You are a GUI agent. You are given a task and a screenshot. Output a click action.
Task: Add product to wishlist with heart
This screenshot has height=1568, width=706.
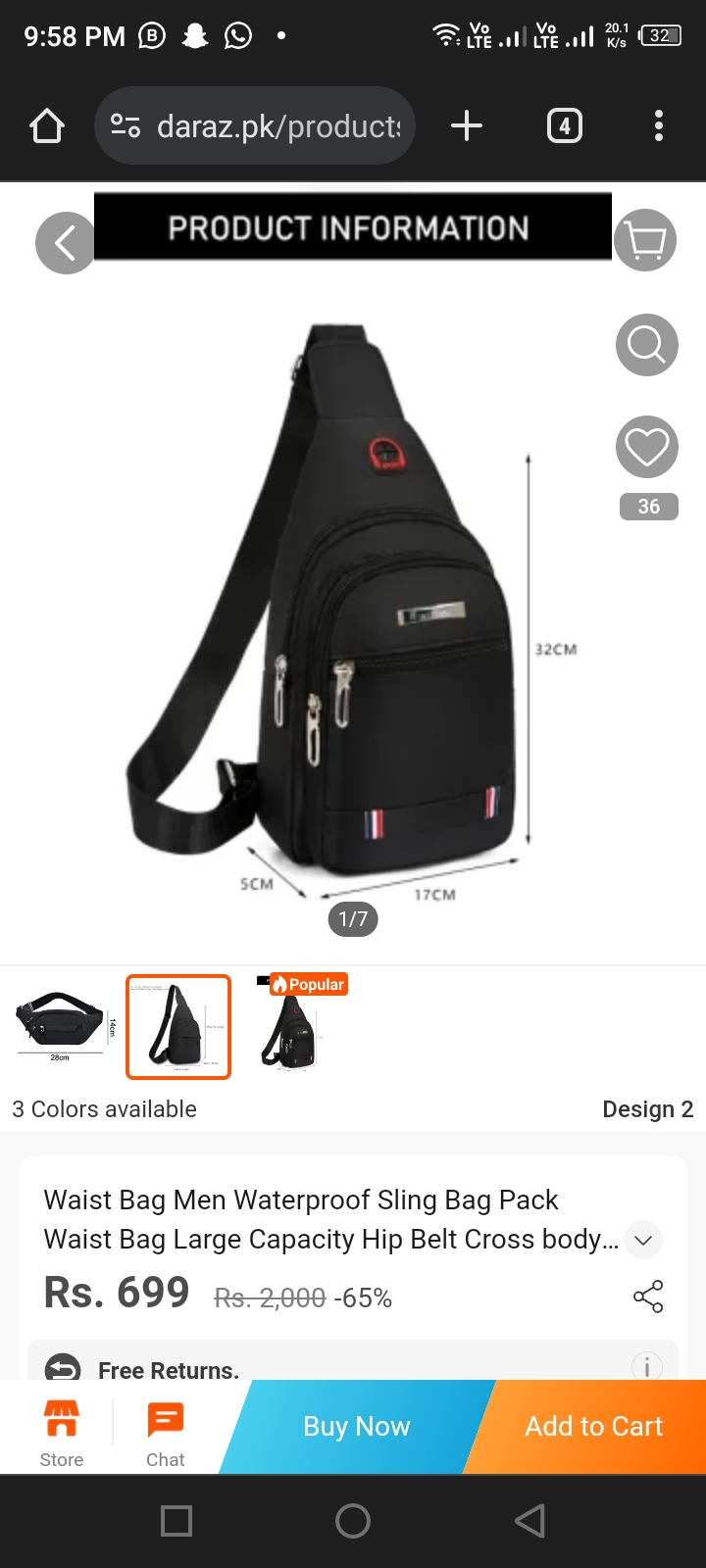click(x=647, y=448)
